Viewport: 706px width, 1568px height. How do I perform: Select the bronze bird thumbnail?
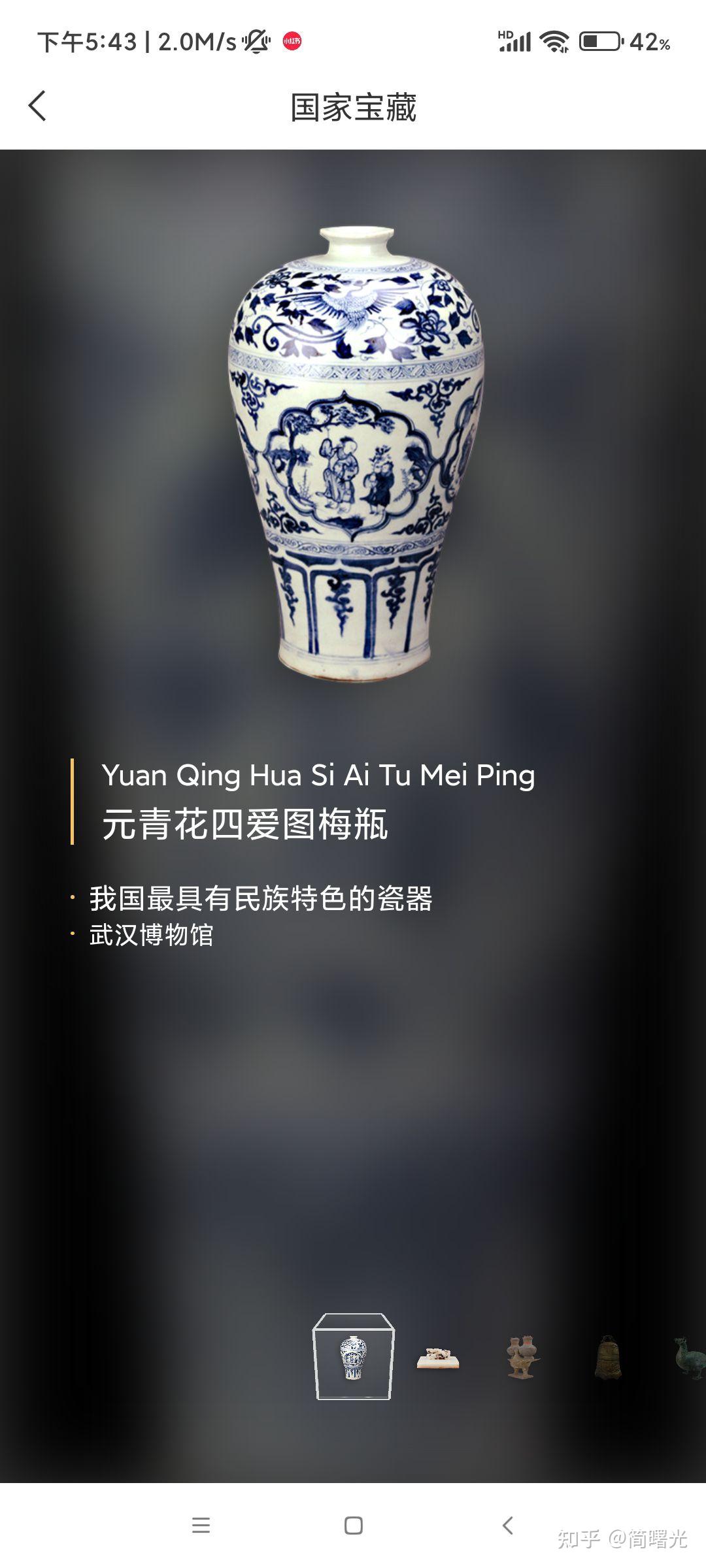(690, 1357)
